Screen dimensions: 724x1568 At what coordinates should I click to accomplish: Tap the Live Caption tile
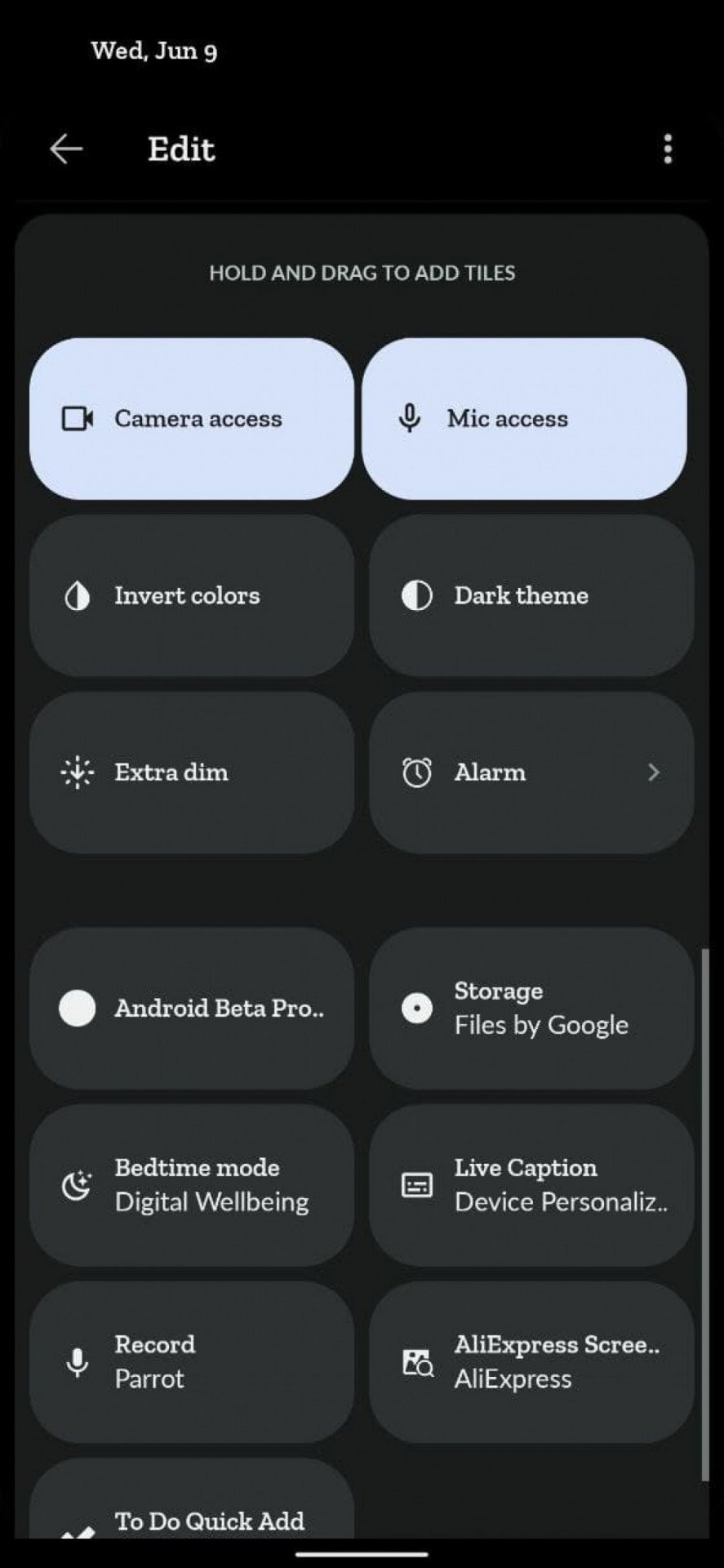click(x=531, y=1185)
